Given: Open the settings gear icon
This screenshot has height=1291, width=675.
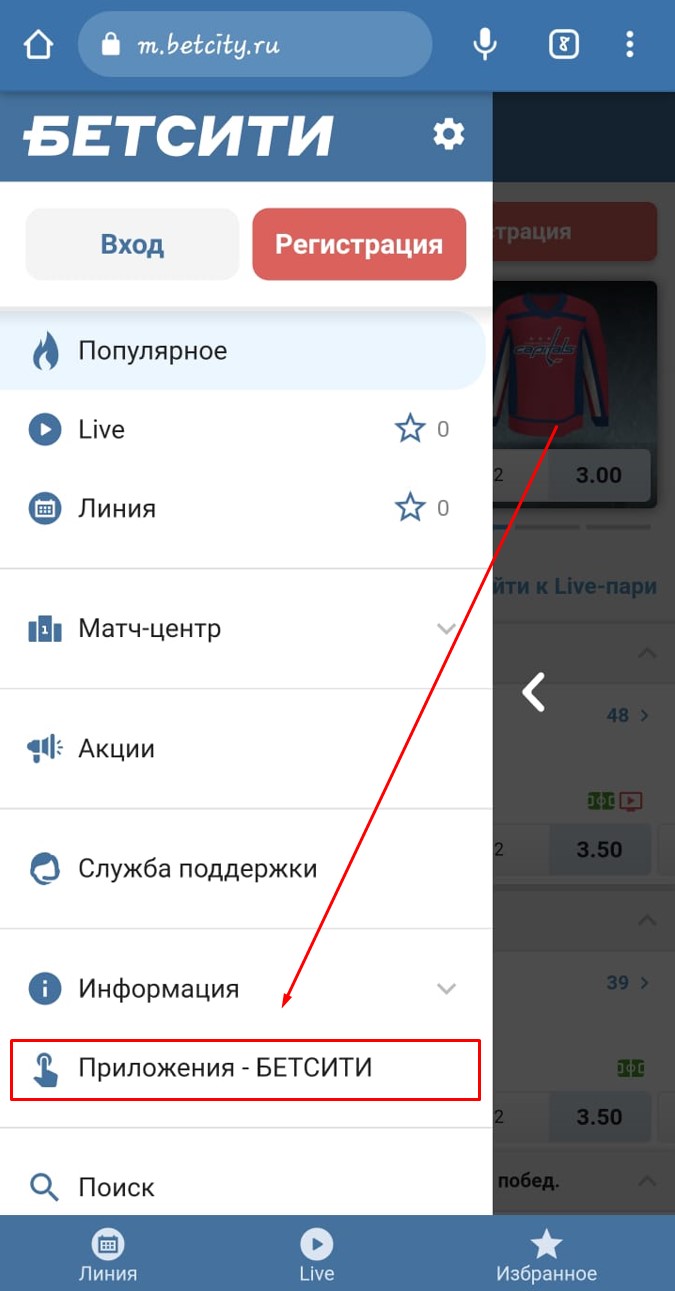Looking at the screenshot, I should (449, 134).
